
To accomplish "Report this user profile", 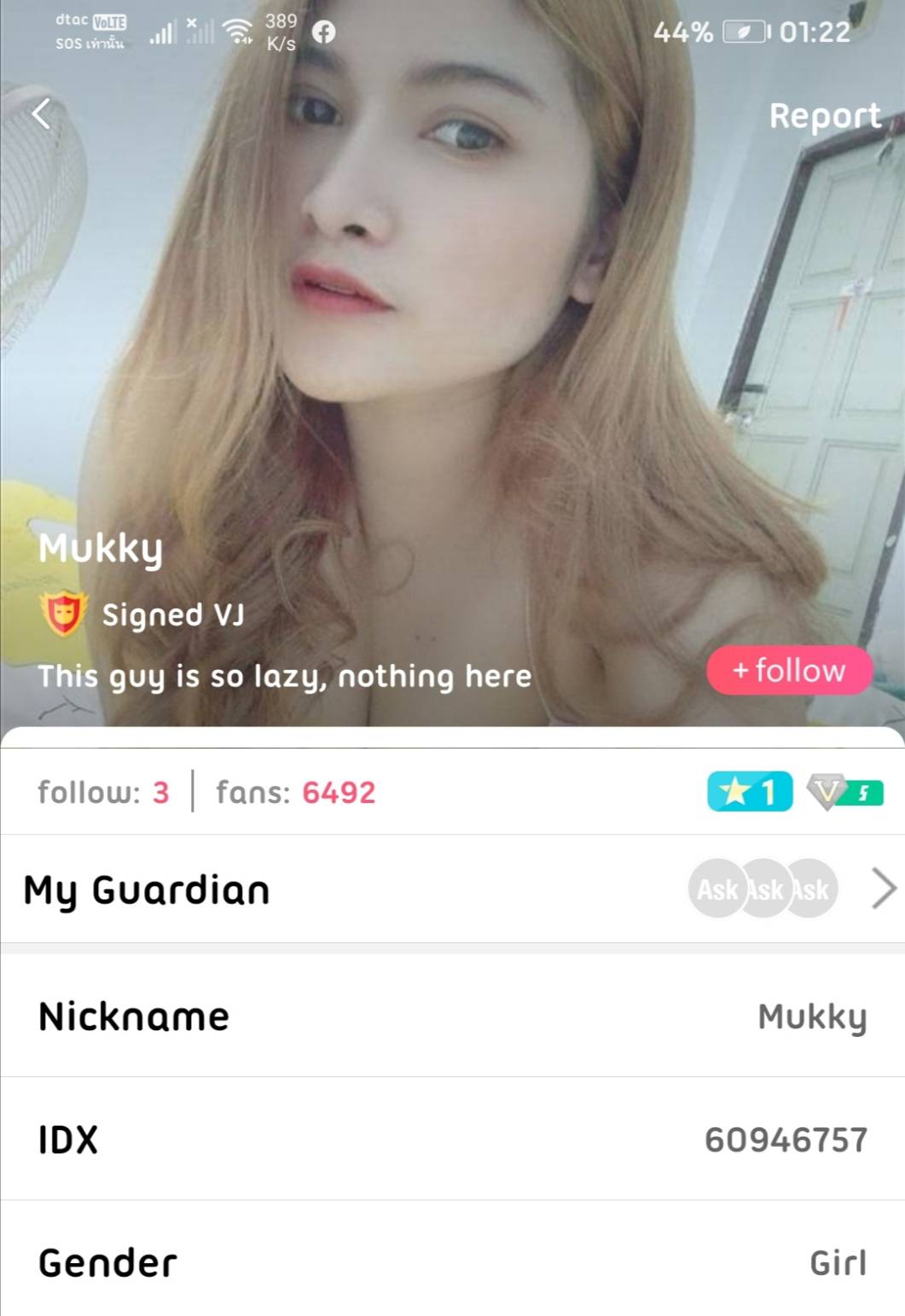I will (824, 116).
